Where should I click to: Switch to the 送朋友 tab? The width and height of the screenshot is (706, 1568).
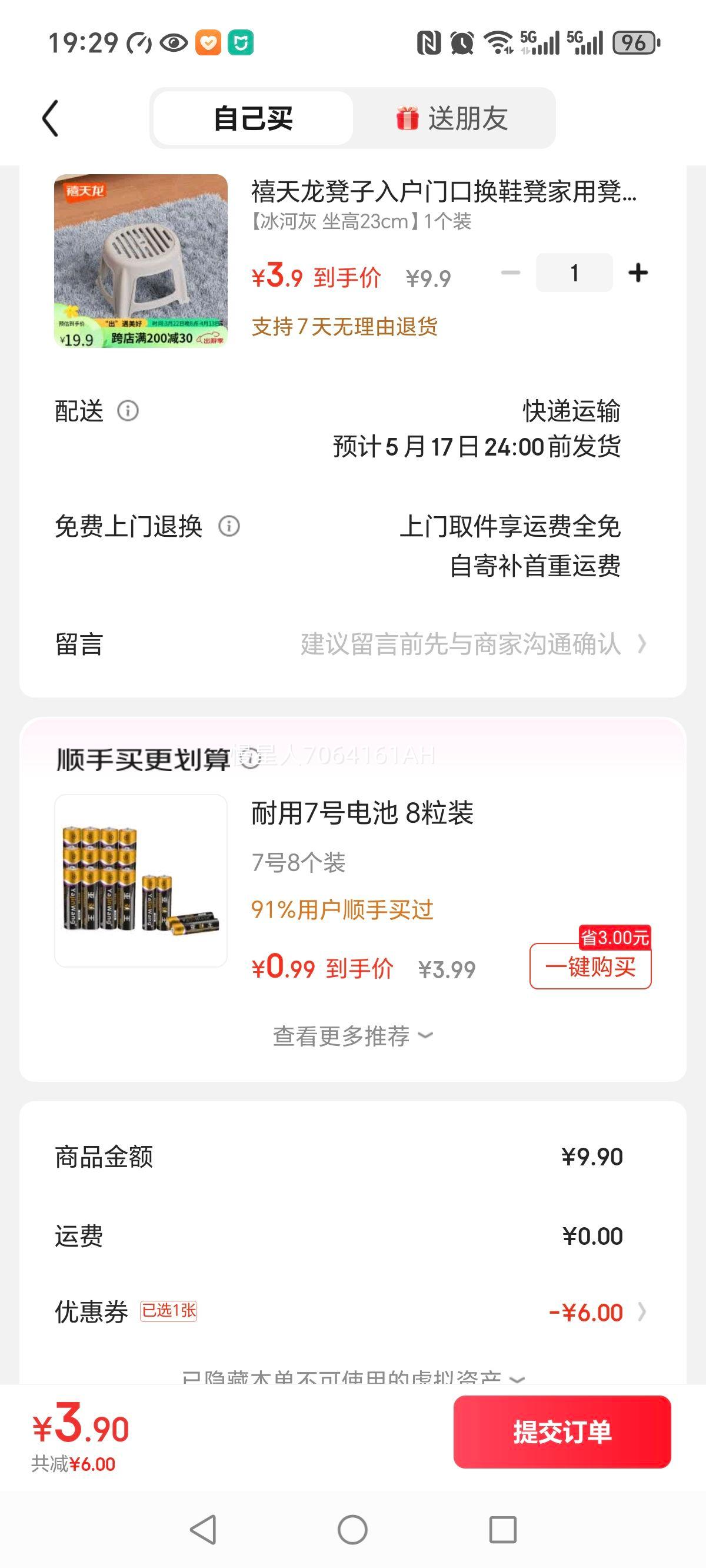(x=454, y=118)
